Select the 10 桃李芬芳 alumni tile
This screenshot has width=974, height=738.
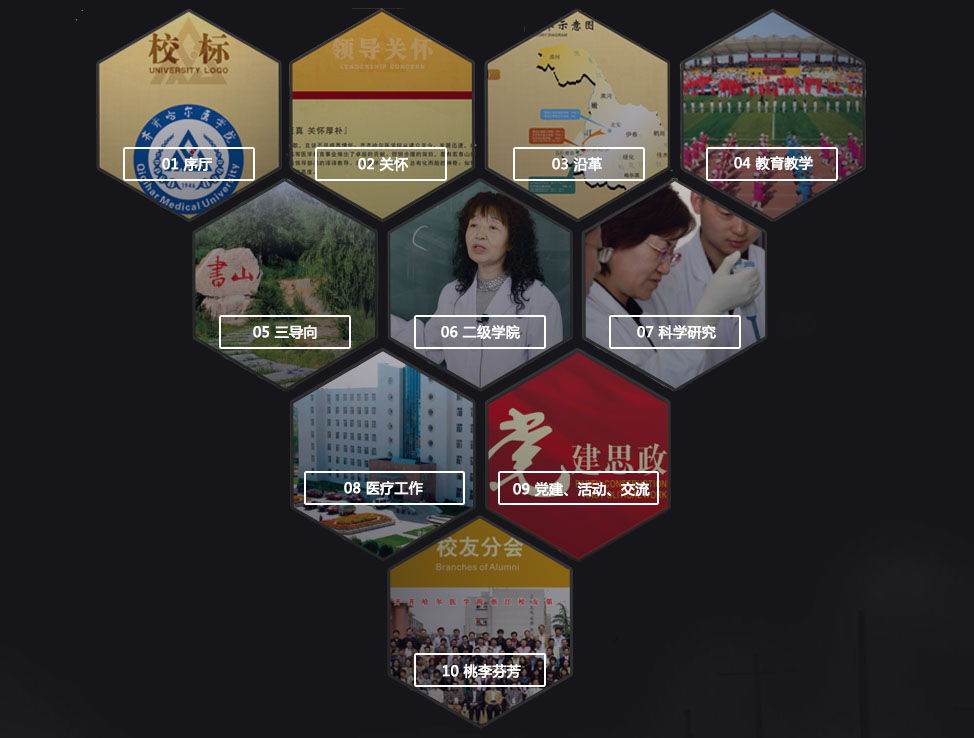tap(480, 670)
